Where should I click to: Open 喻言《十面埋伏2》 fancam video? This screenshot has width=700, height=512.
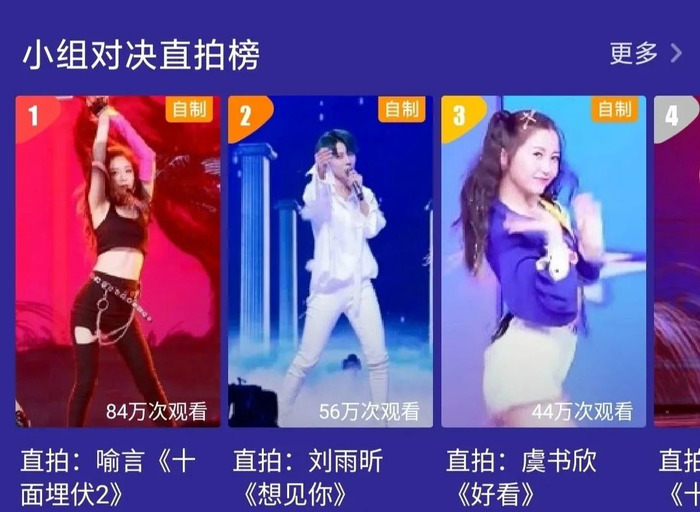118,262
